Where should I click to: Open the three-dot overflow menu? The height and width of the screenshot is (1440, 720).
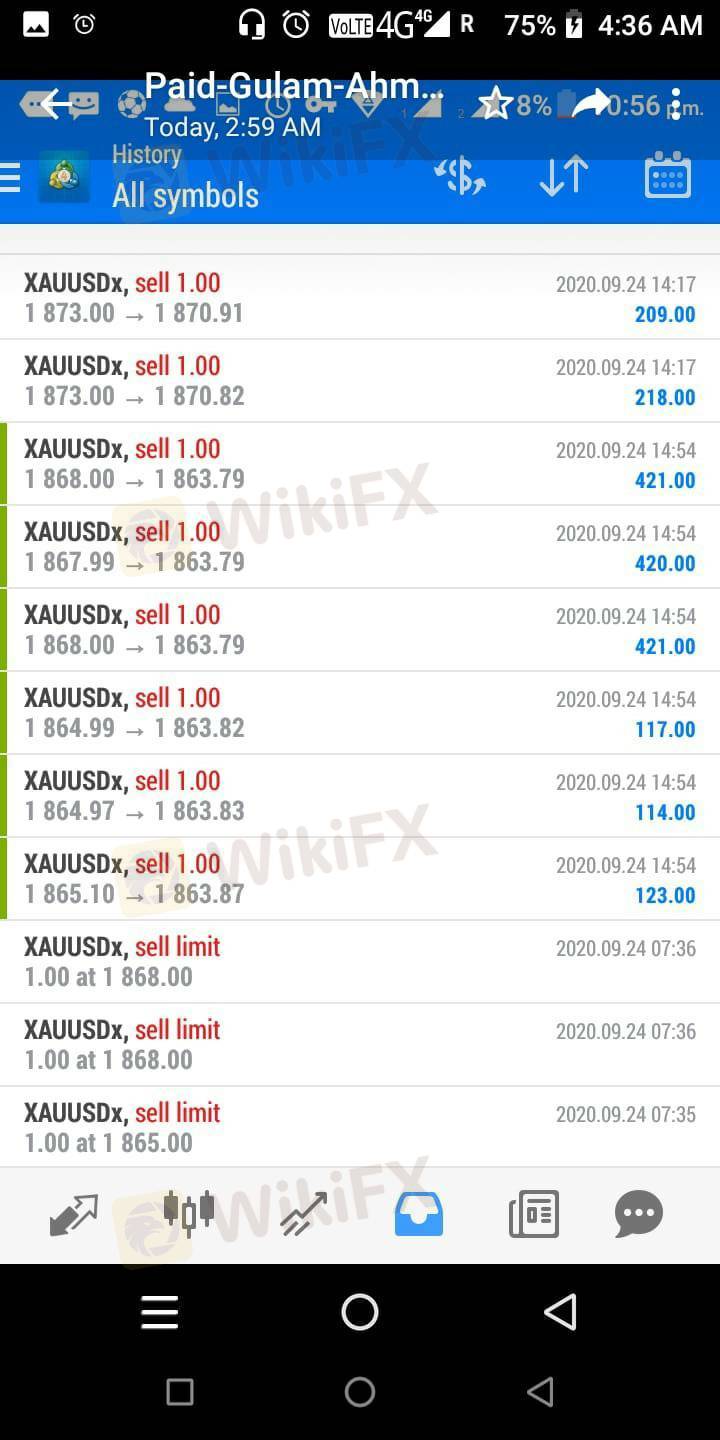coord(676,103)
